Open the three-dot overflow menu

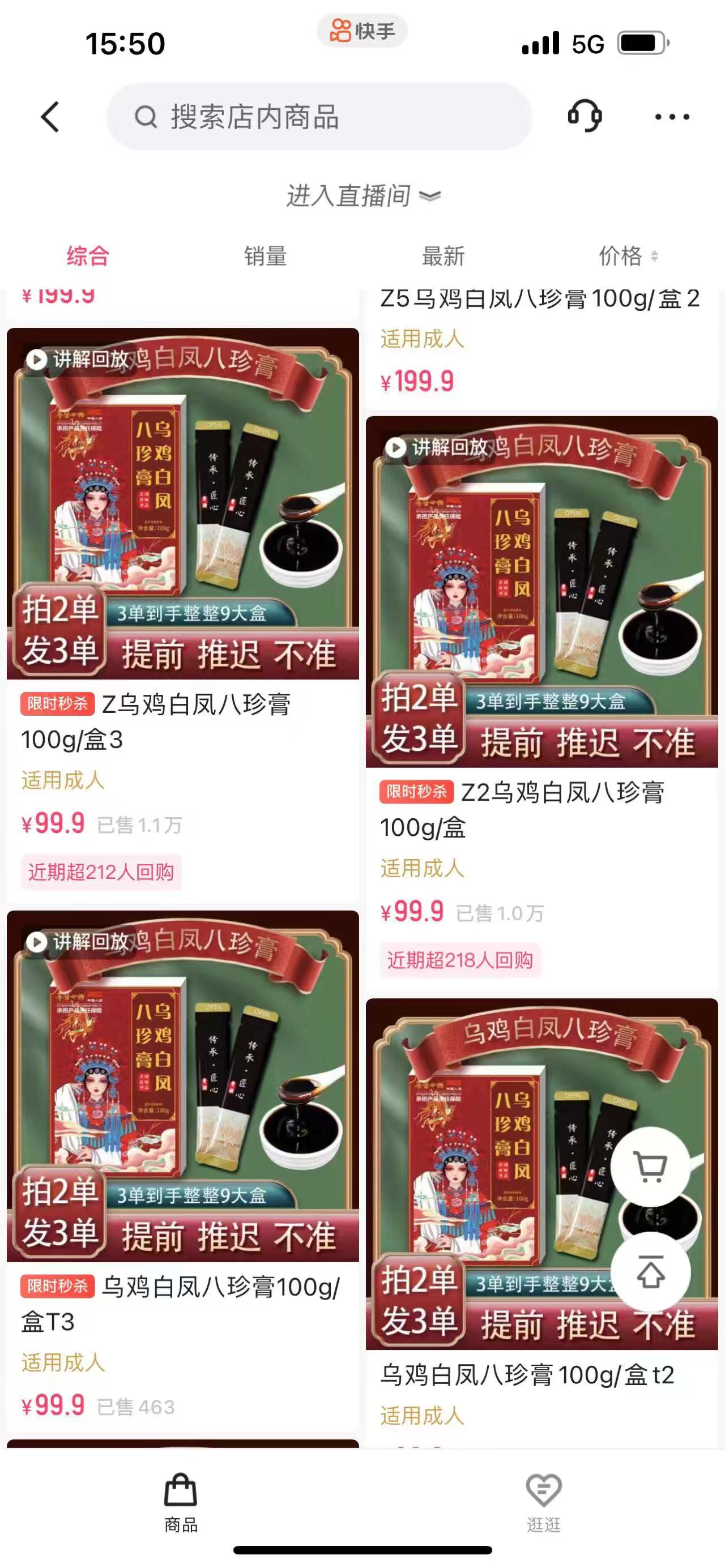click(x=671, y=117)
